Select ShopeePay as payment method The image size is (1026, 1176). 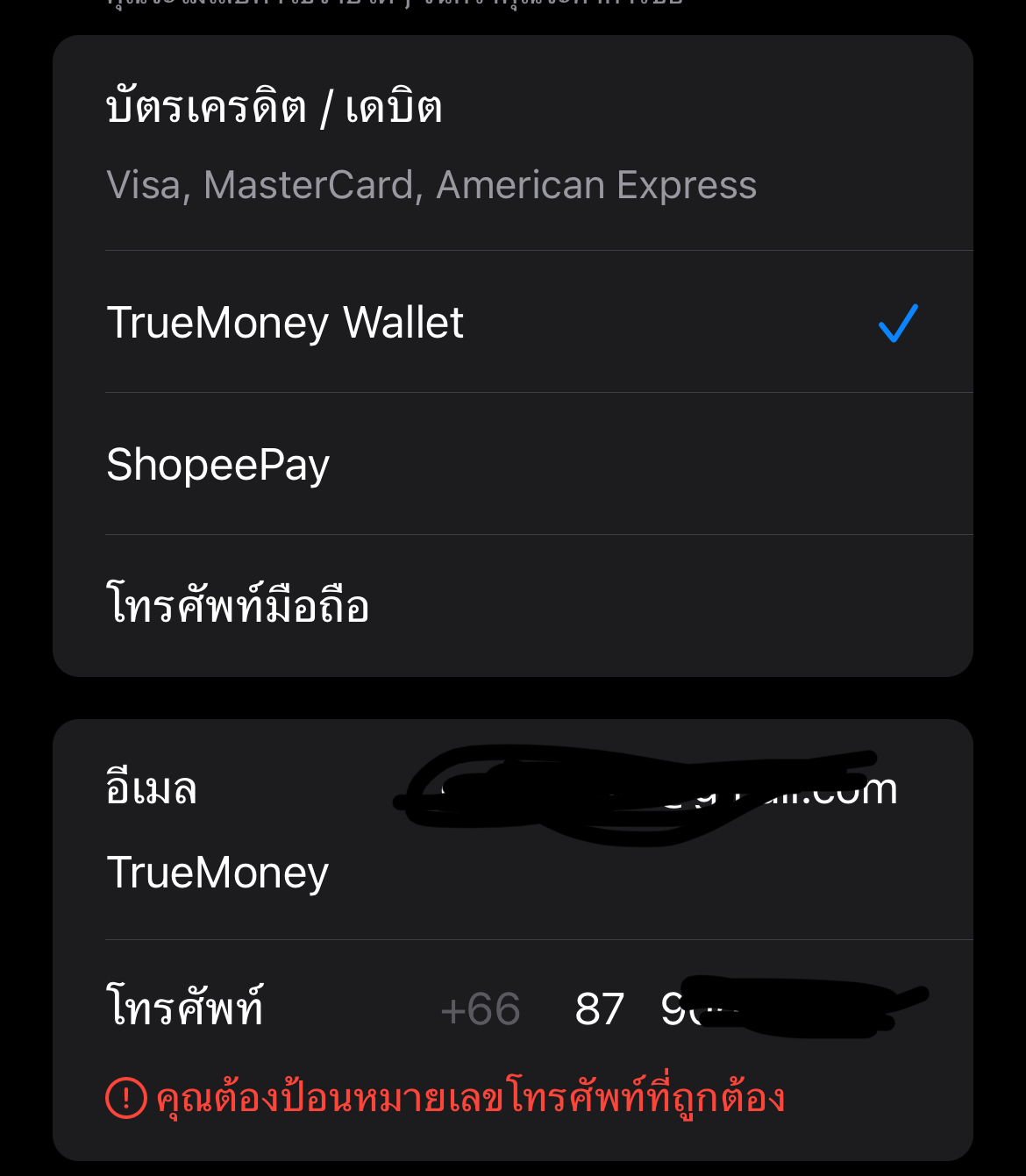[x=513, y=464]
